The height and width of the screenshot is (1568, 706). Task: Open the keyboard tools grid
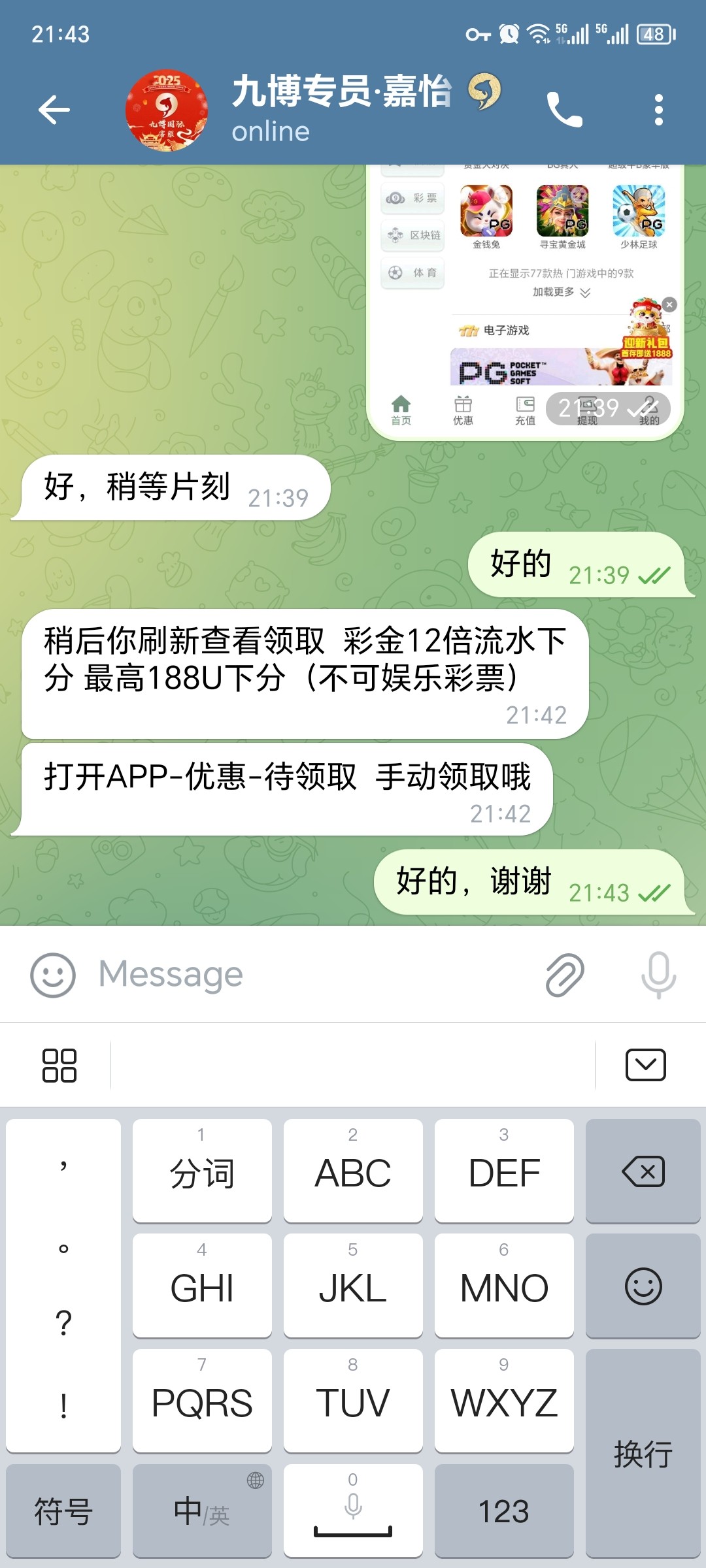pyautogui.click(x=59, y=1066)
